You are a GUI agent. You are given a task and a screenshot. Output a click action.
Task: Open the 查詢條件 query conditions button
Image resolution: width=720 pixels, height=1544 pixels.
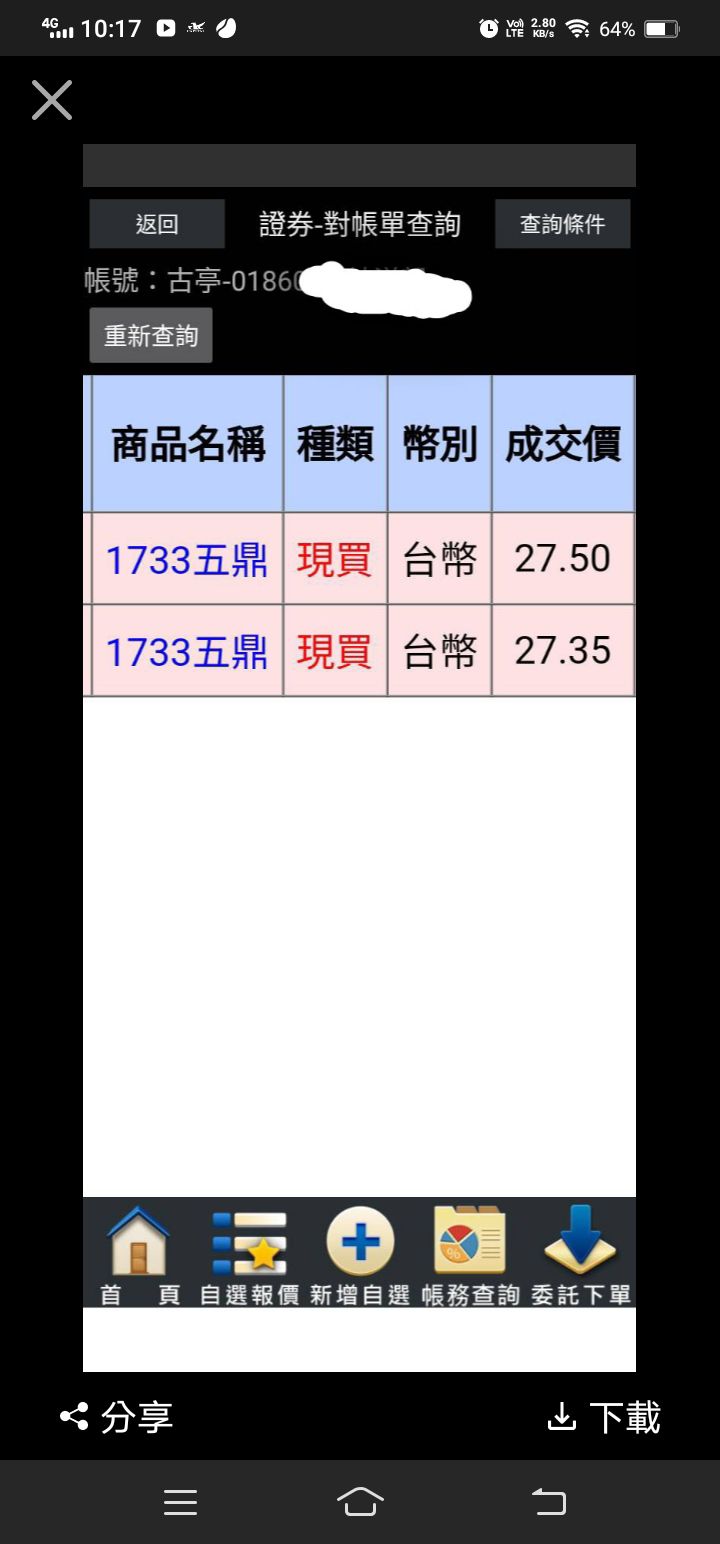pos(562,224)
